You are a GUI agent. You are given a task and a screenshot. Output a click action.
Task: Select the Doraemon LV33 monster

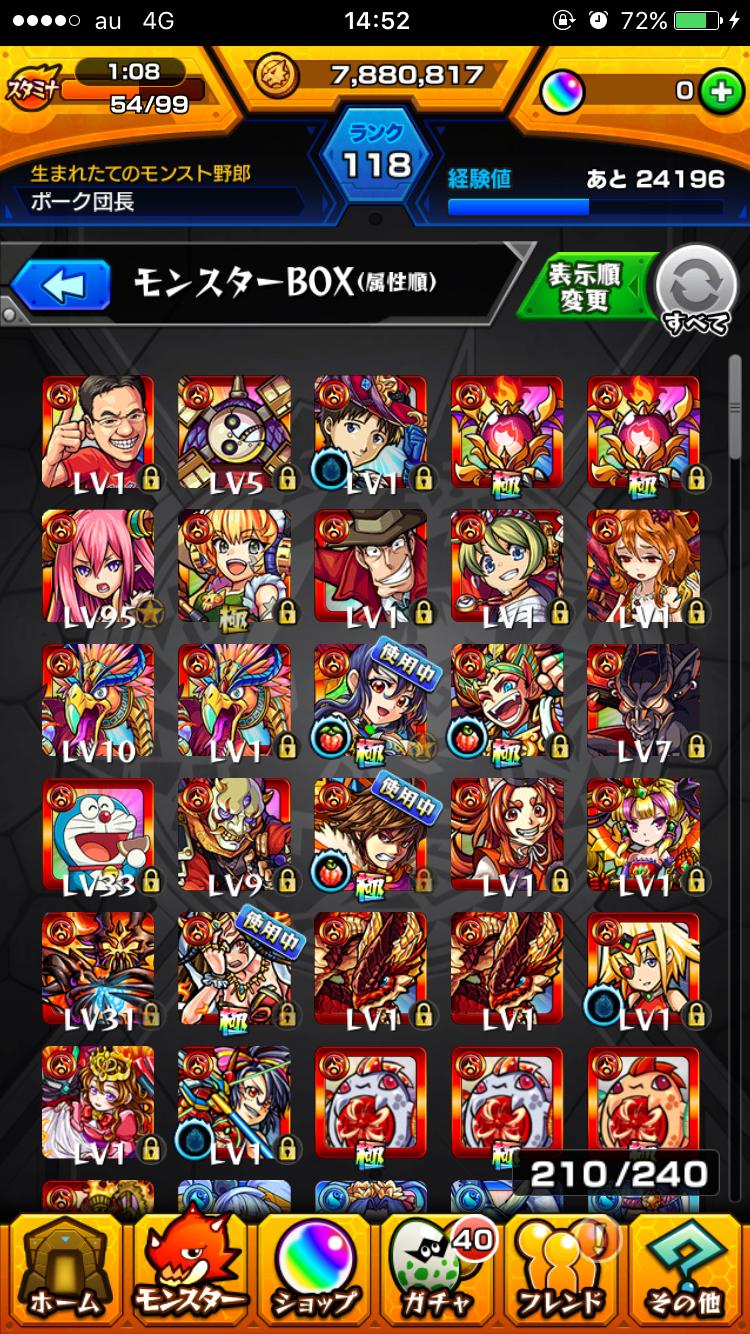coord(98,836)
